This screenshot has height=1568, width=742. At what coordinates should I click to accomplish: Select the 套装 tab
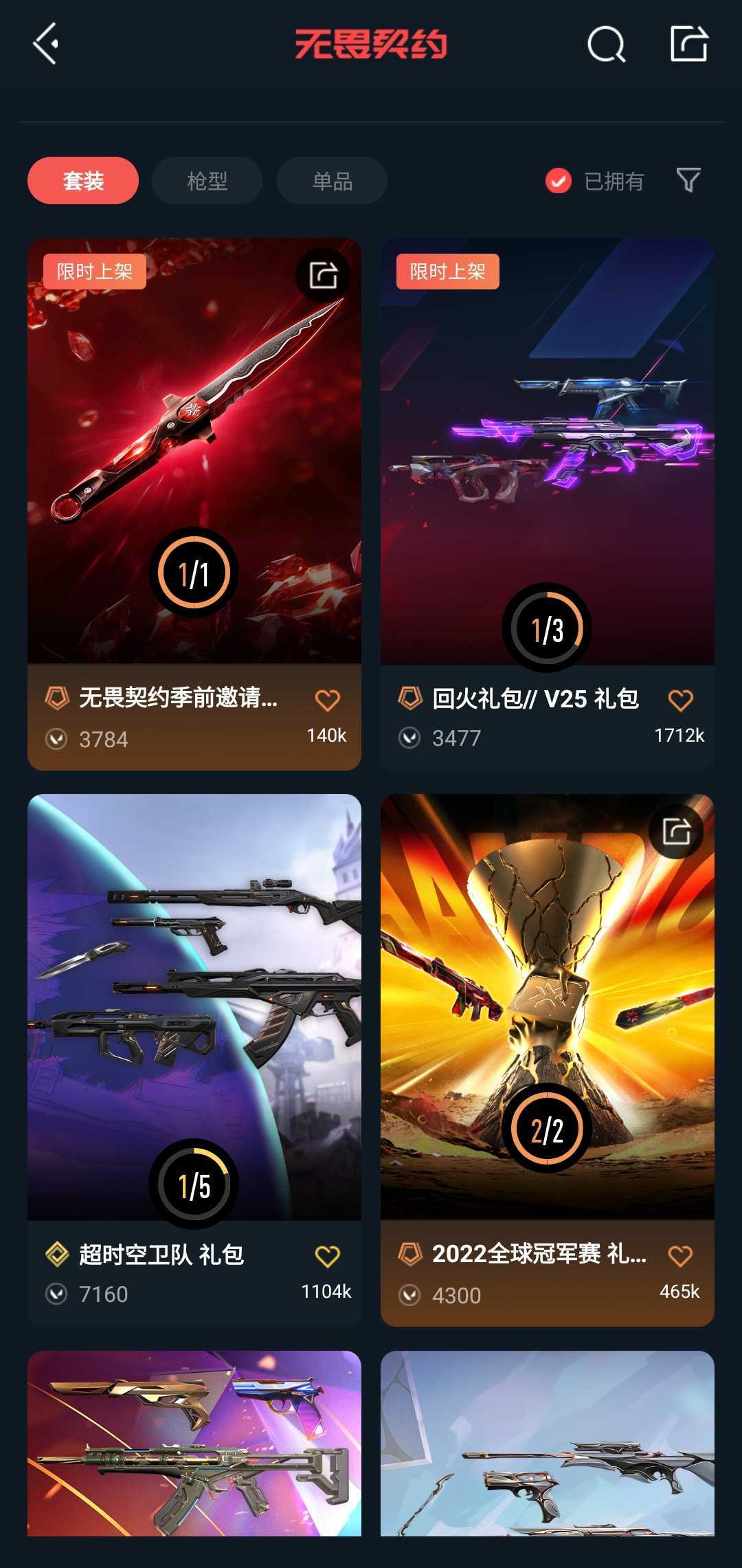pyautogui.click(x=83, y=181)
